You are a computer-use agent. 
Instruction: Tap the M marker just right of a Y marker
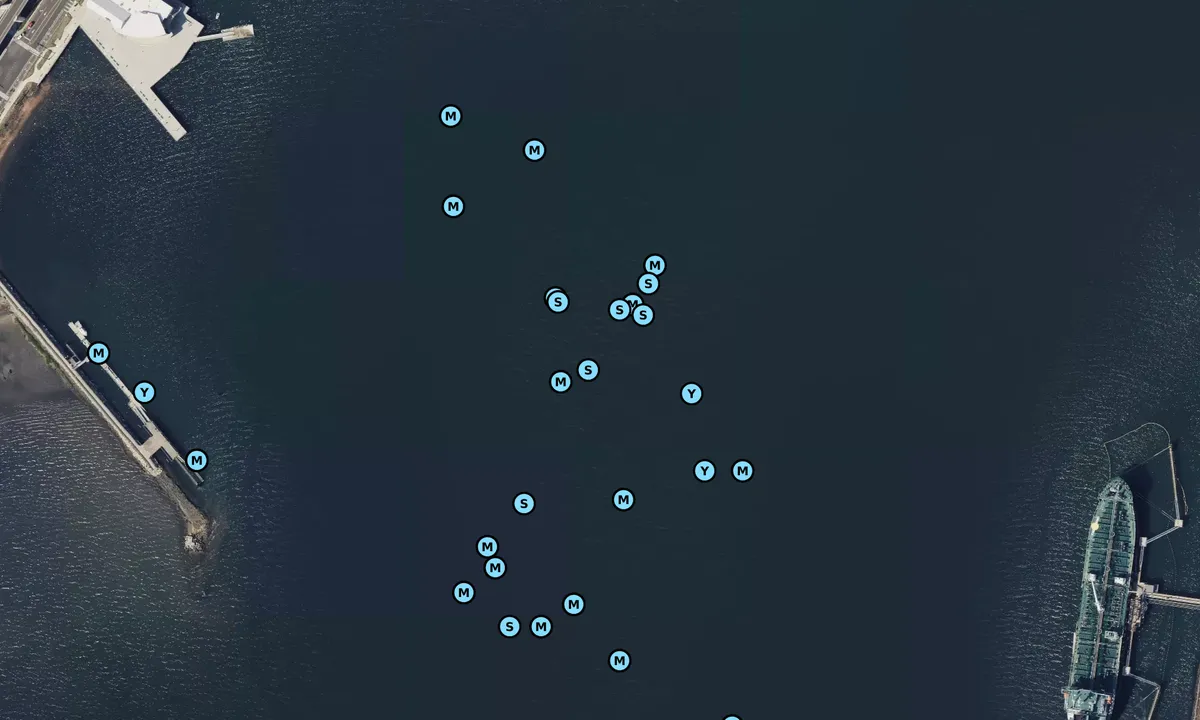point(742,470)
